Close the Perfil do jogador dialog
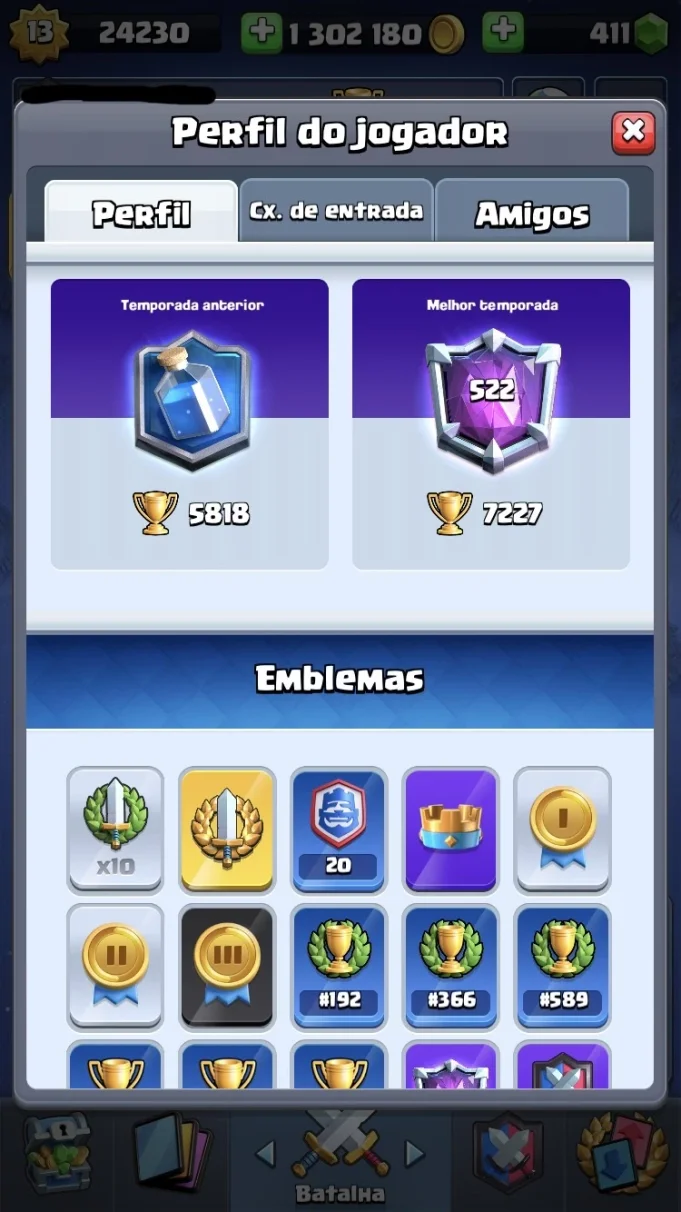 tap(633, 132)
